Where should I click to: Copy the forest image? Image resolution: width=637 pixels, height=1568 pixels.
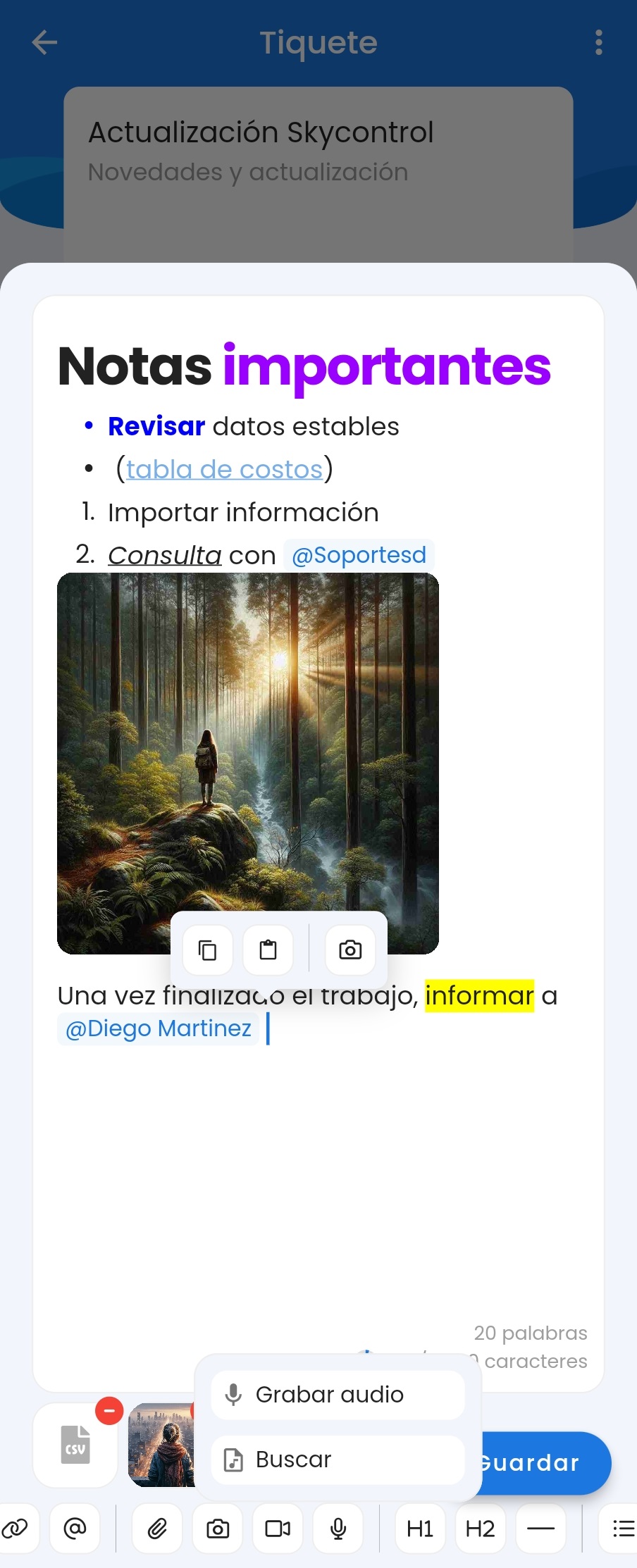click(x=207, y=950)
